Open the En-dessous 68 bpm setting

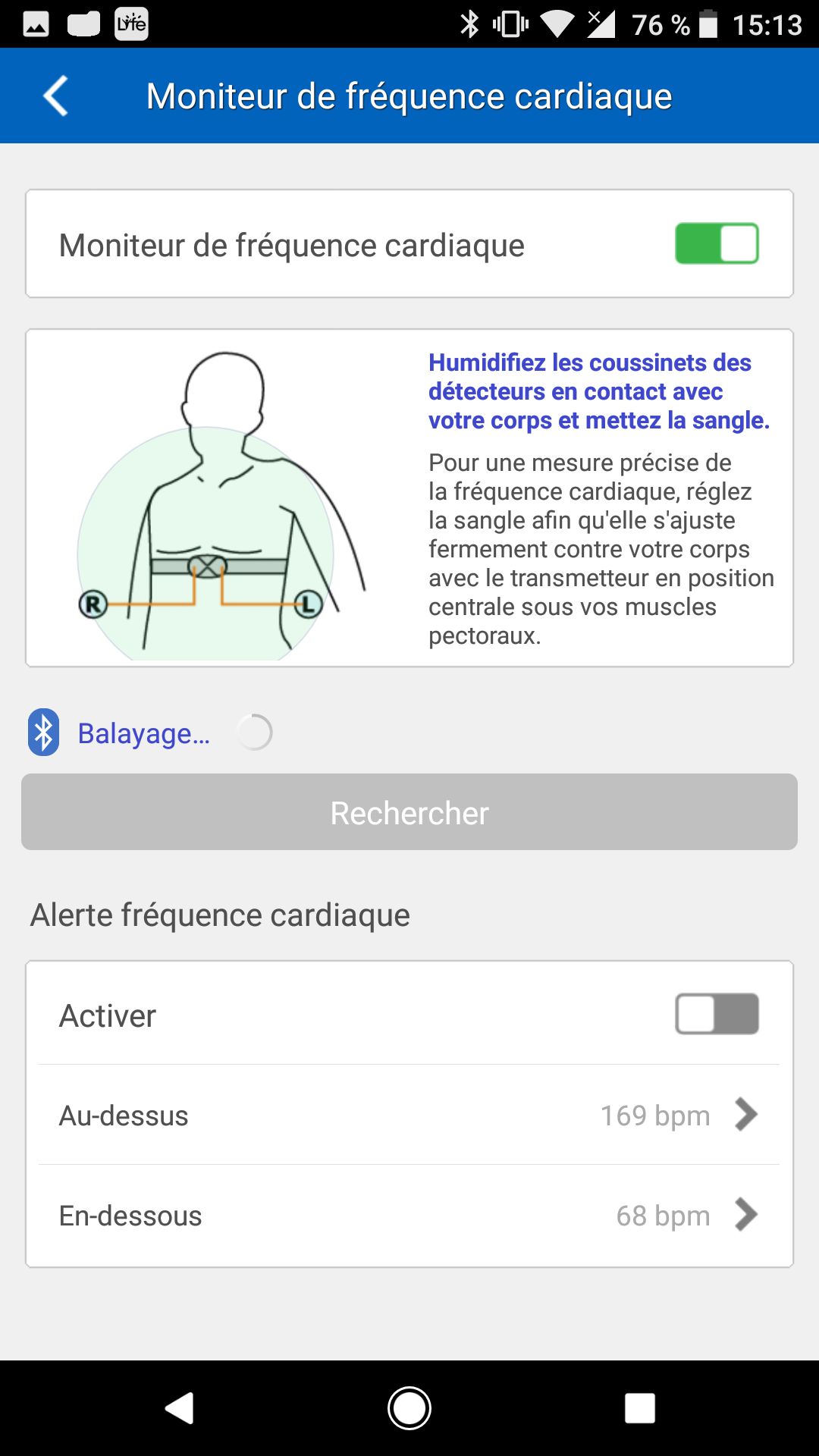(409, 1216)
